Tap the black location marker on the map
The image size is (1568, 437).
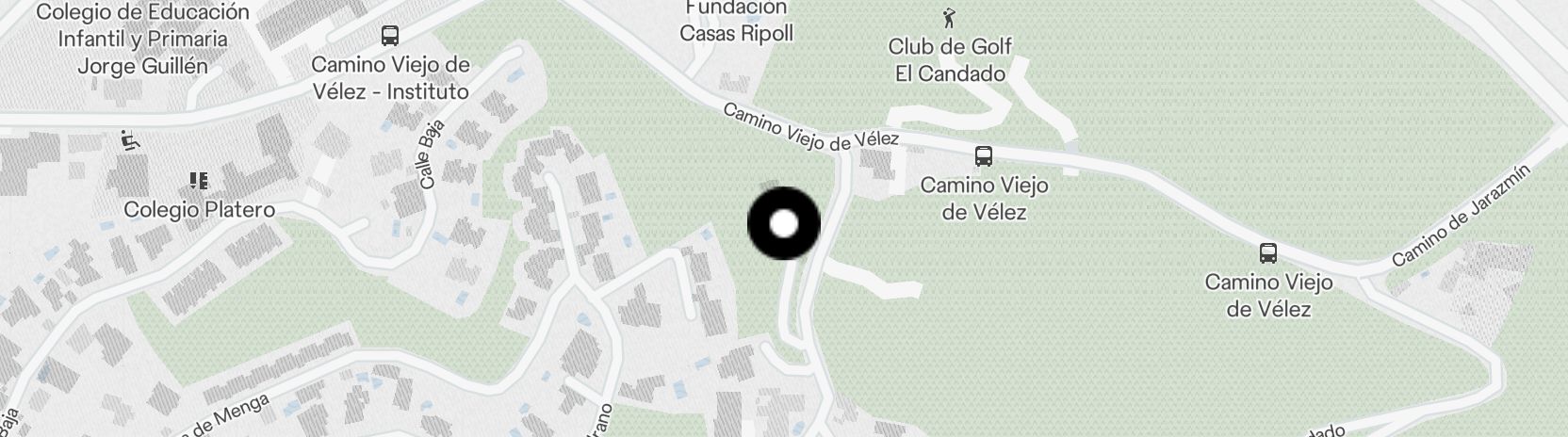tap(784, 224)
